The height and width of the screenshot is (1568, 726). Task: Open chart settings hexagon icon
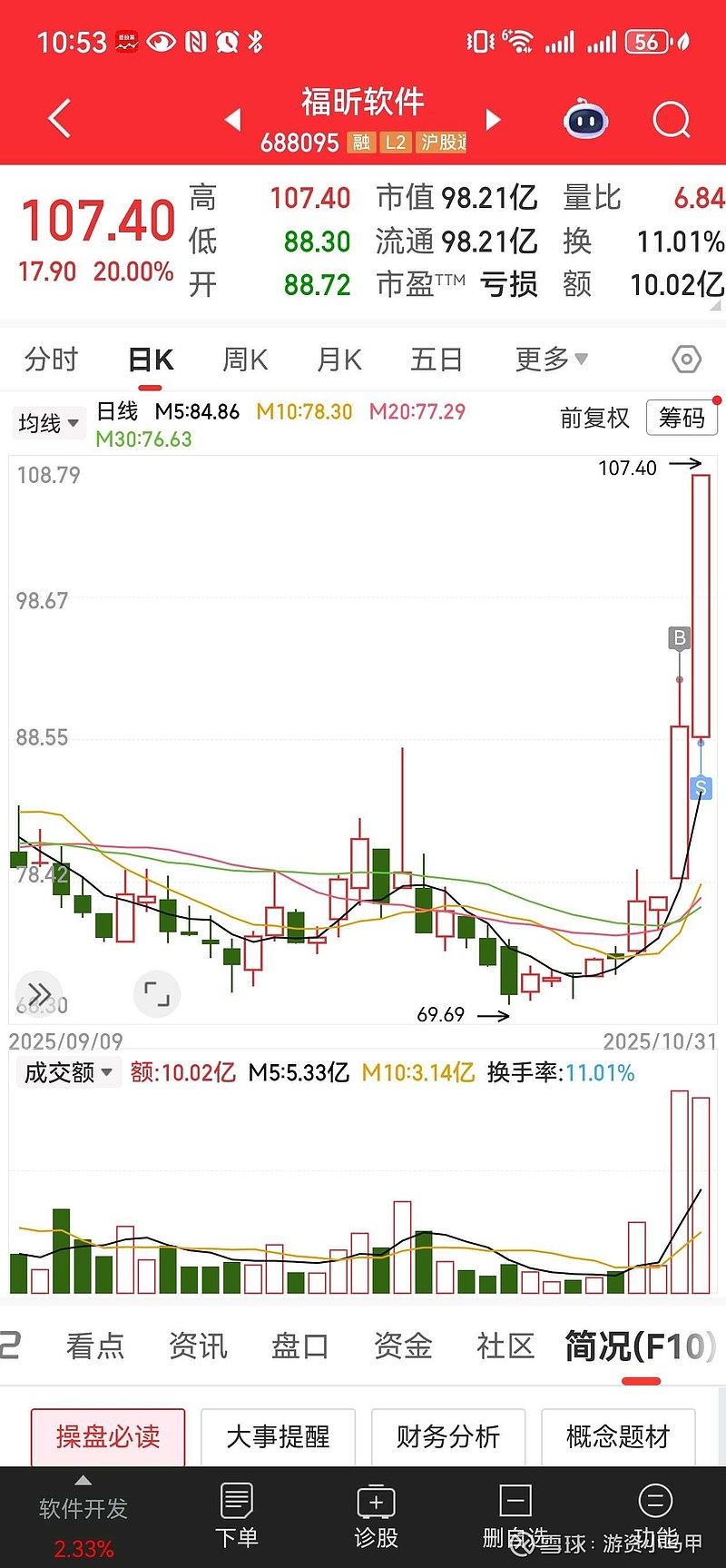click(686, 360)
